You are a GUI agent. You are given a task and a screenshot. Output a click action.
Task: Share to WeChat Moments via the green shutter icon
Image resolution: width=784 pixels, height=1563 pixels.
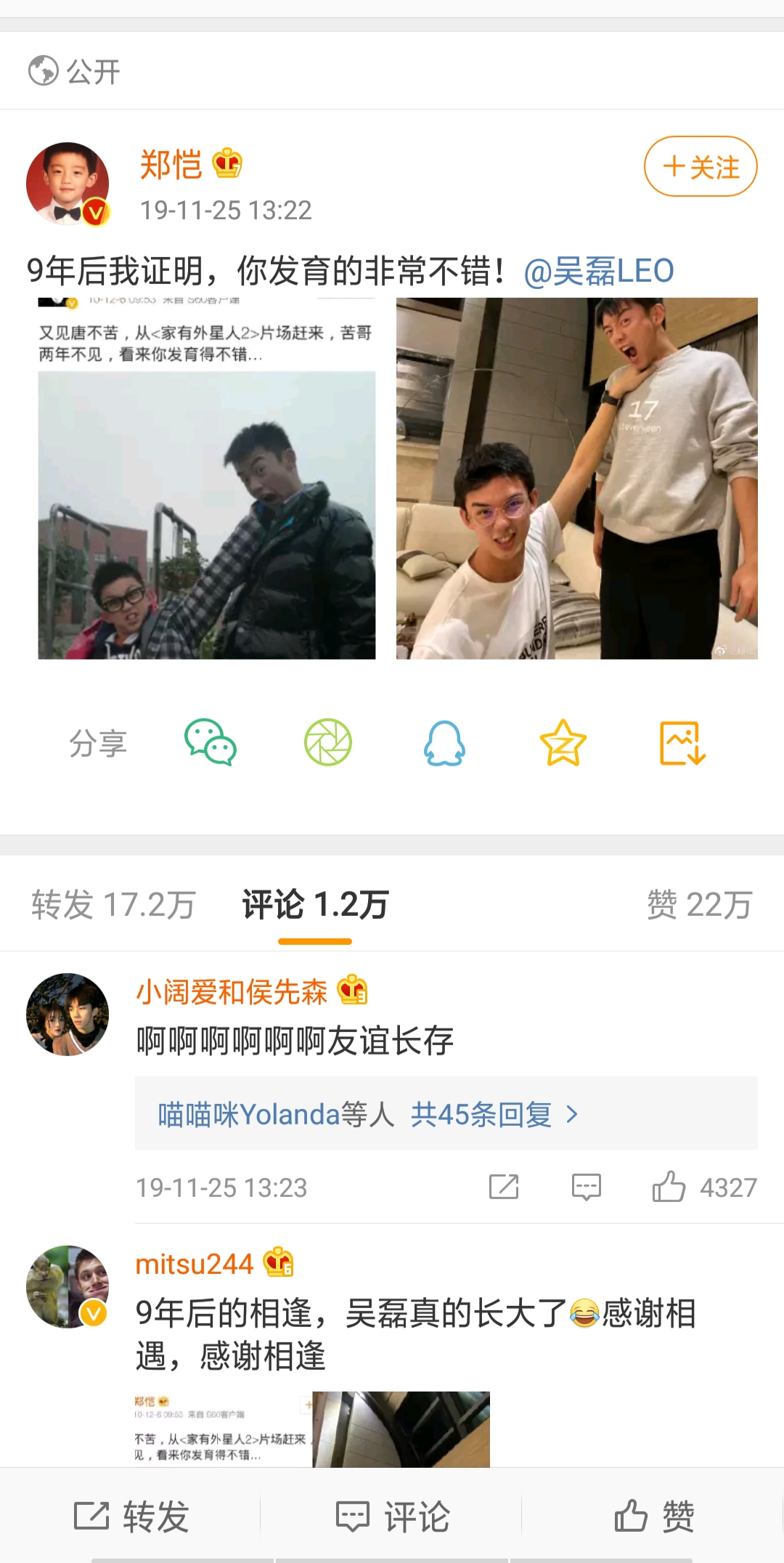[x=328, y=742]
